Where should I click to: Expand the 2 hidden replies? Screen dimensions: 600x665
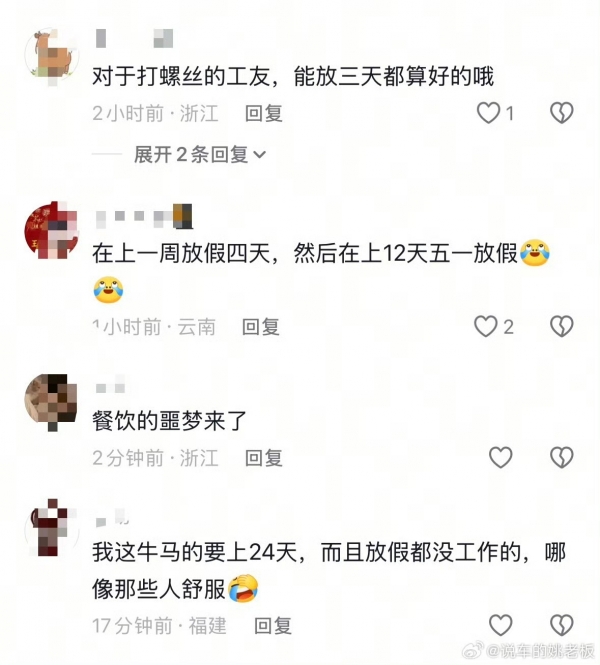point(200,155)
